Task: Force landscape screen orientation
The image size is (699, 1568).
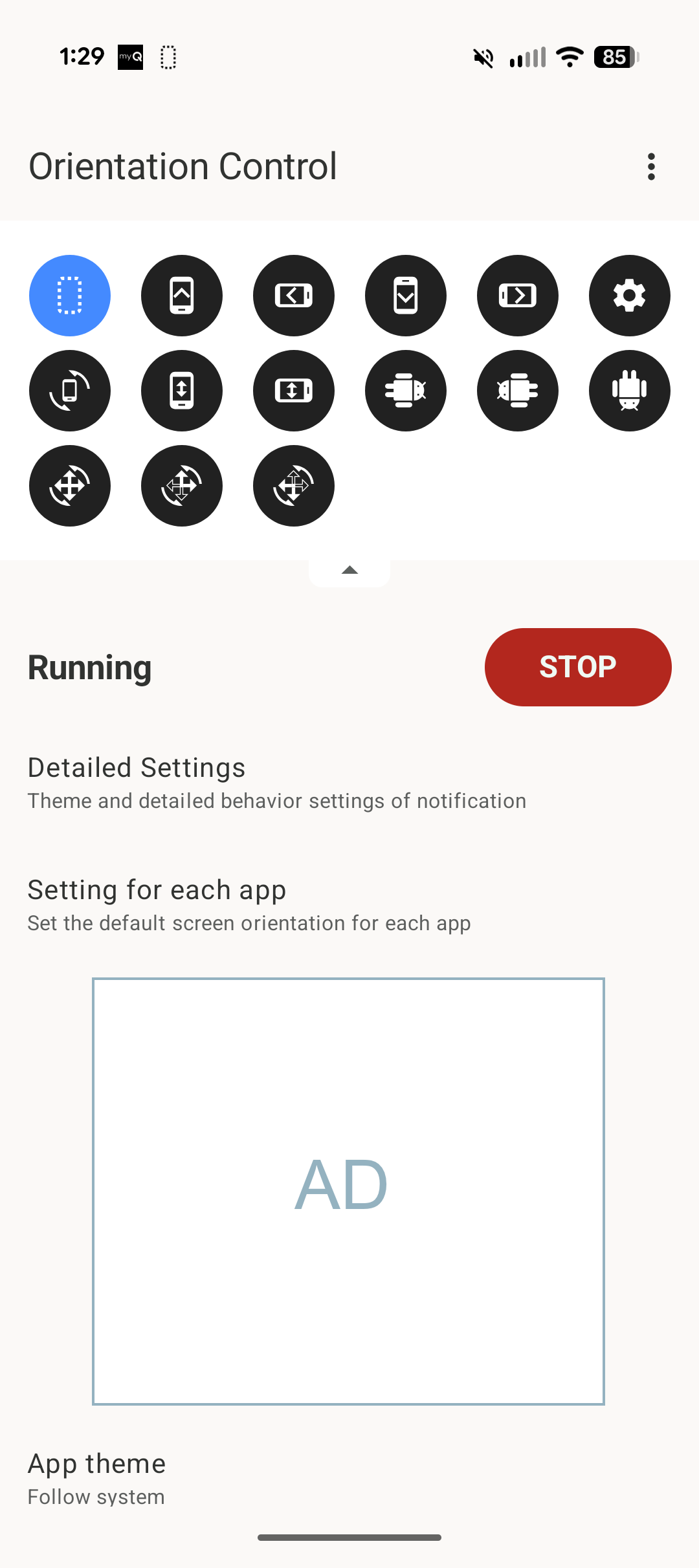Action: click(293, 295)
